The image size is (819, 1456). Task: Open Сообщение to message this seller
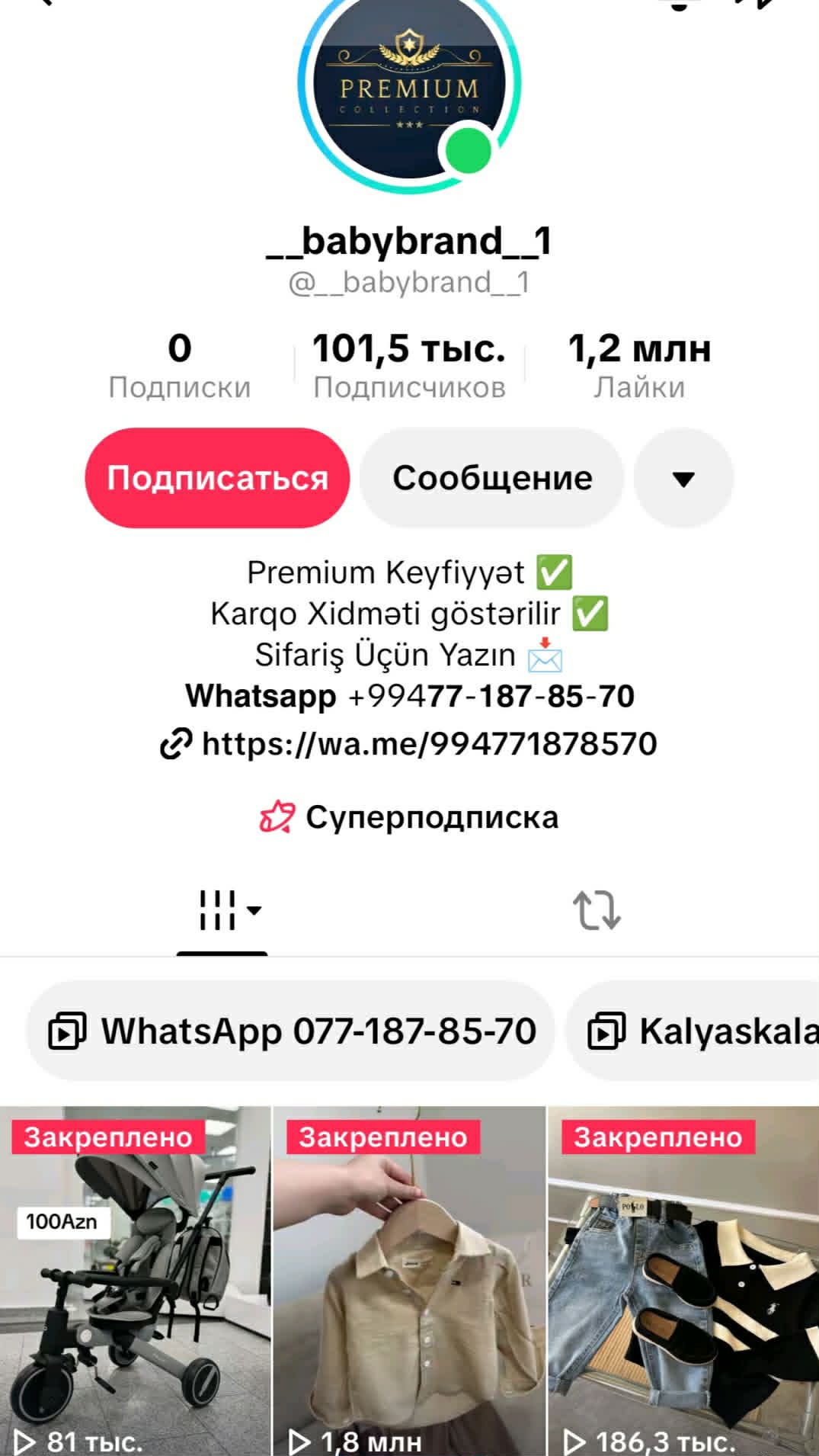(x=492, y=478)
